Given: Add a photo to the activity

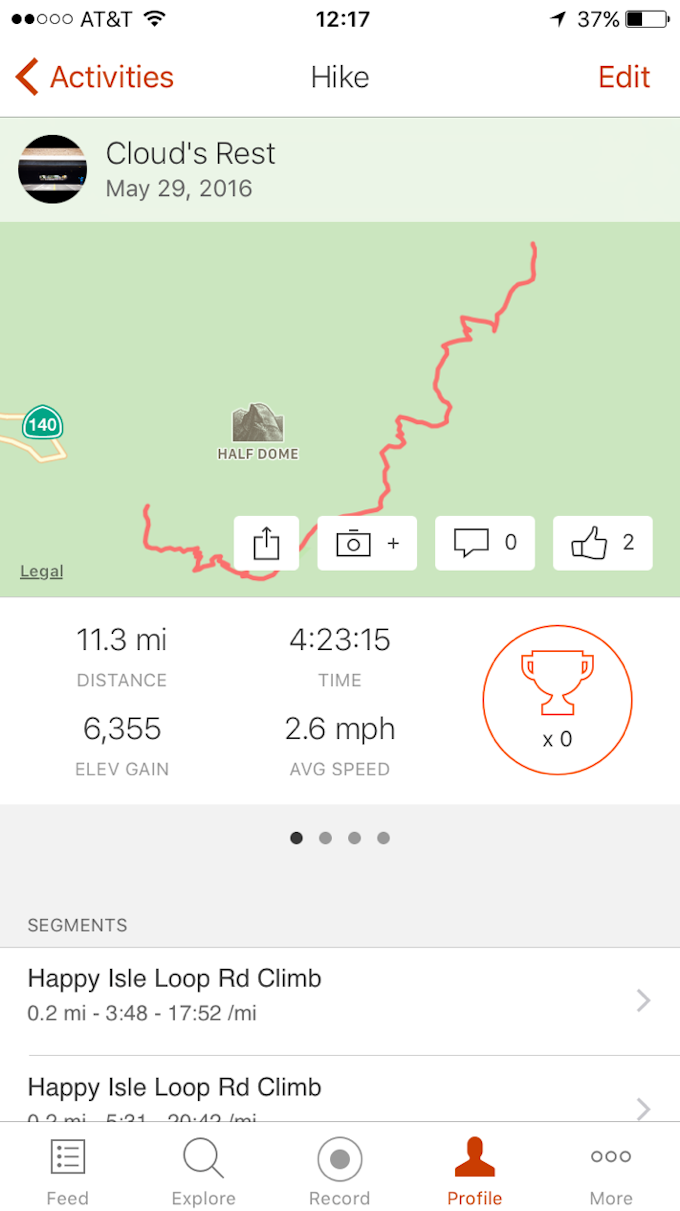Looking at the screenshot, I should point(367,543).
